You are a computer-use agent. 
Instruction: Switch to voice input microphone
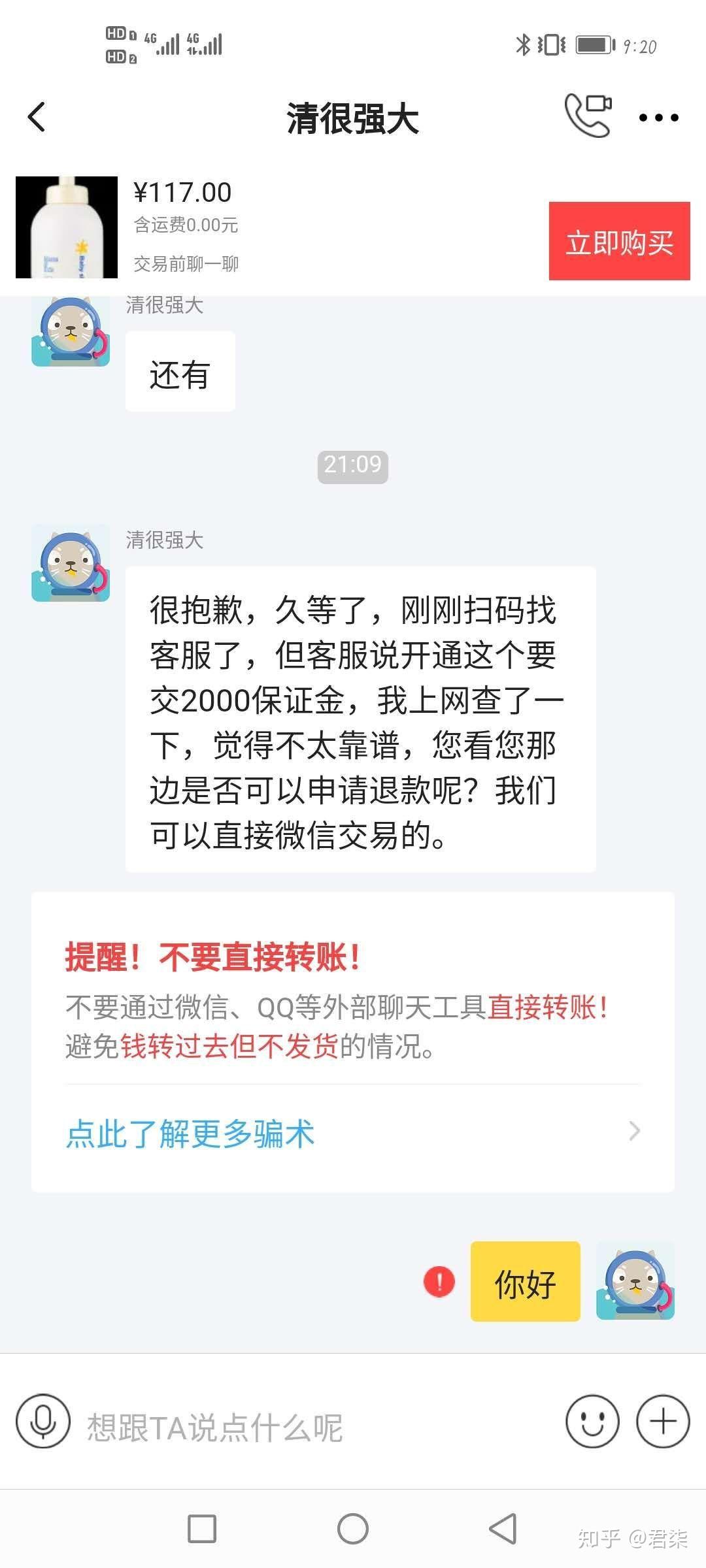coord(43,1421)
